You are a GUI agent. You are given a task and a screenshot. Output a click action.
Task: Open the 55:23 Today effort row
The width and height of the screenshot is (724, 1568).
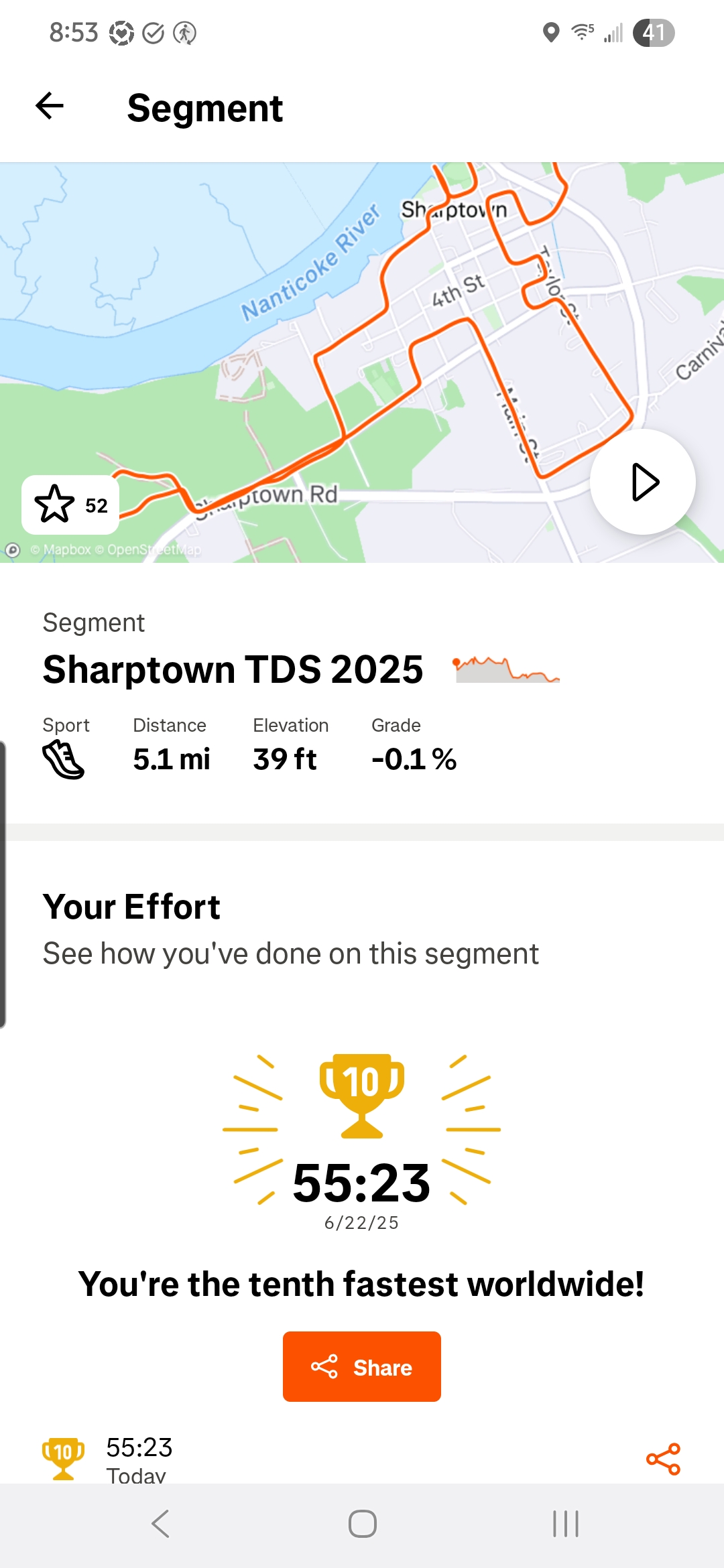pyautogui.click(x=268, y=1459)
